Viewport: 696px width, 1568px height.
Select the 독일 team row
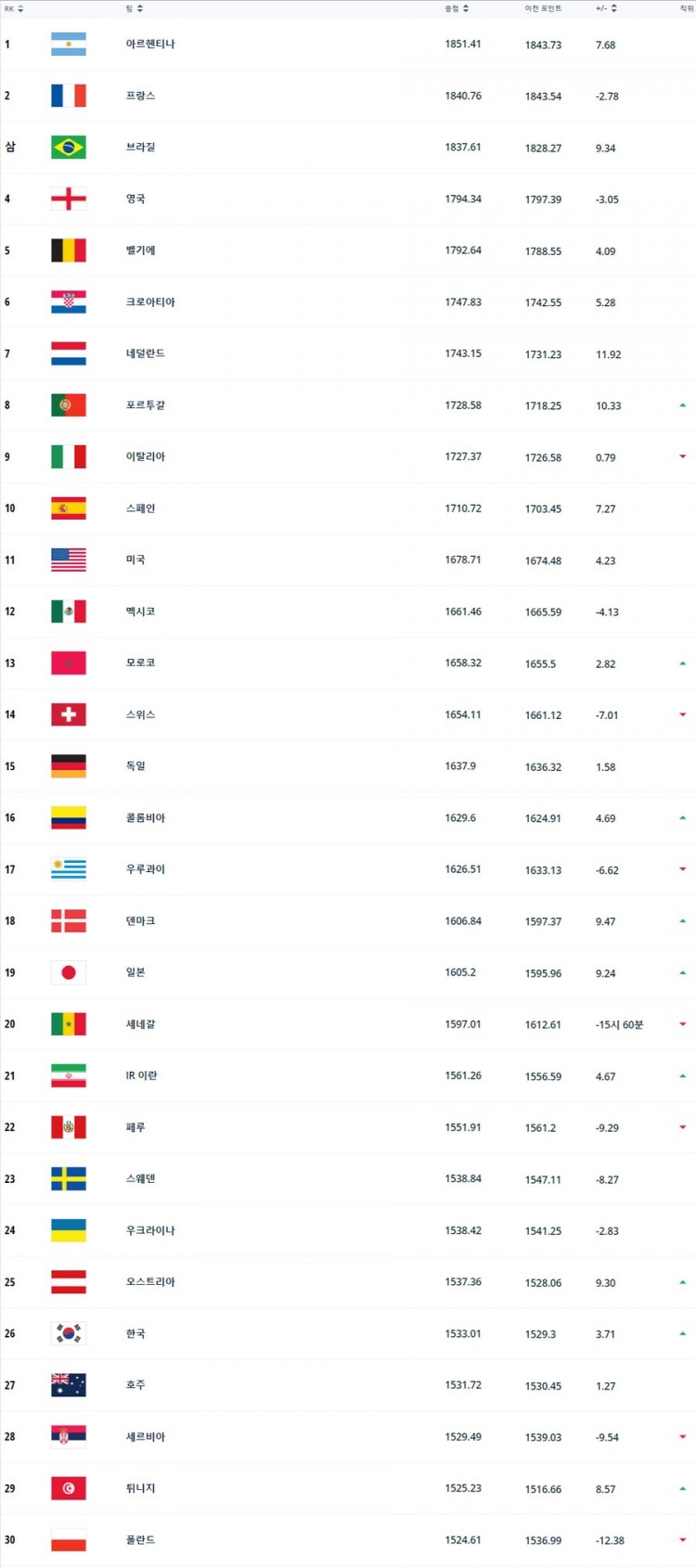[x=348, y=766]
